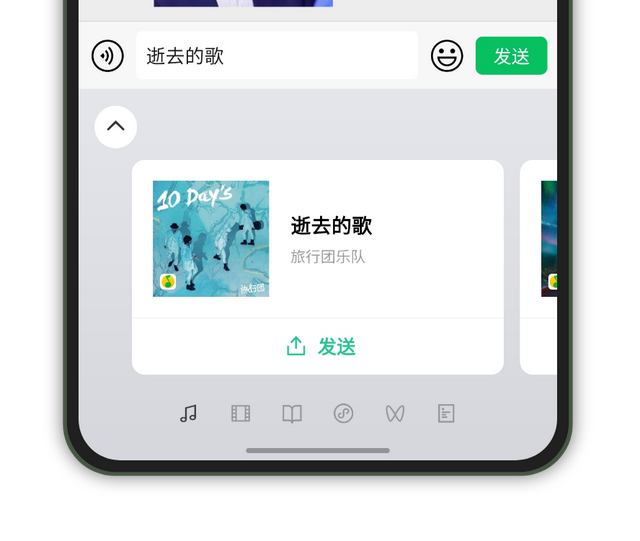Switch to the video category tab

tap(240, 413)
